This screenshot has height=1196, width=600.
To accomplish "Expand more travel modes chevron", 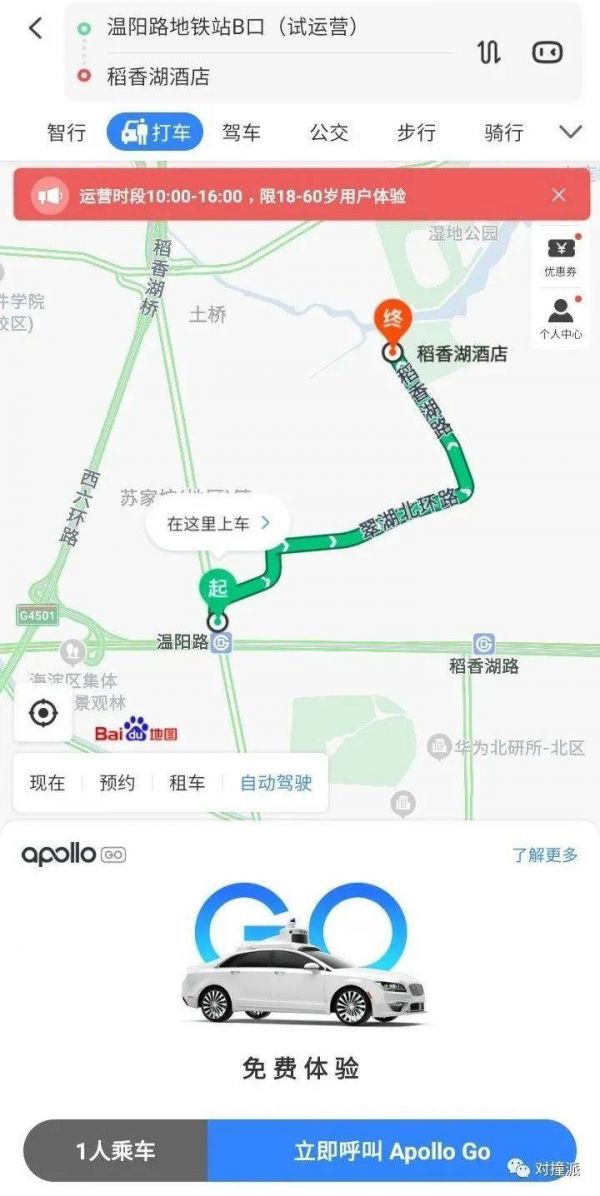I will coord(571,132).
